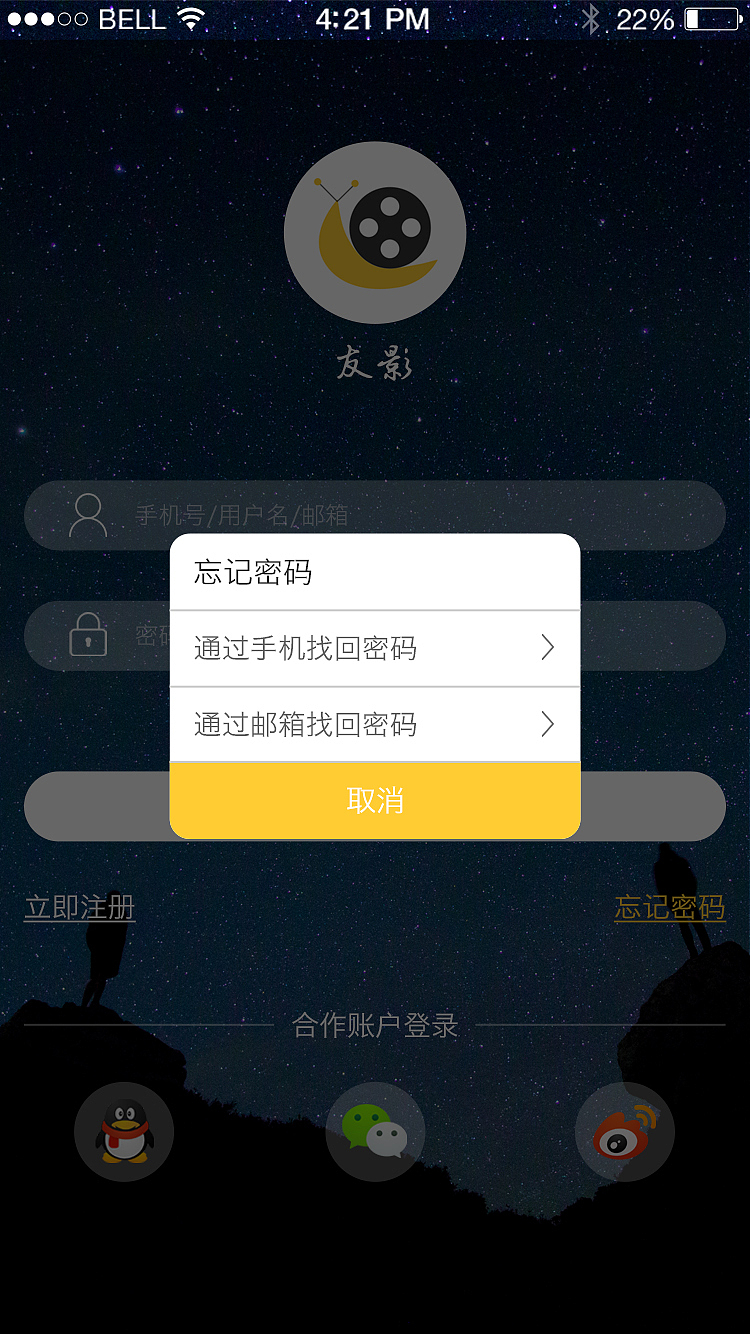The height and width of the screenshot is (1334, 750).
Task: Click the 4:21 PM clock display
Action: (371, 17)
